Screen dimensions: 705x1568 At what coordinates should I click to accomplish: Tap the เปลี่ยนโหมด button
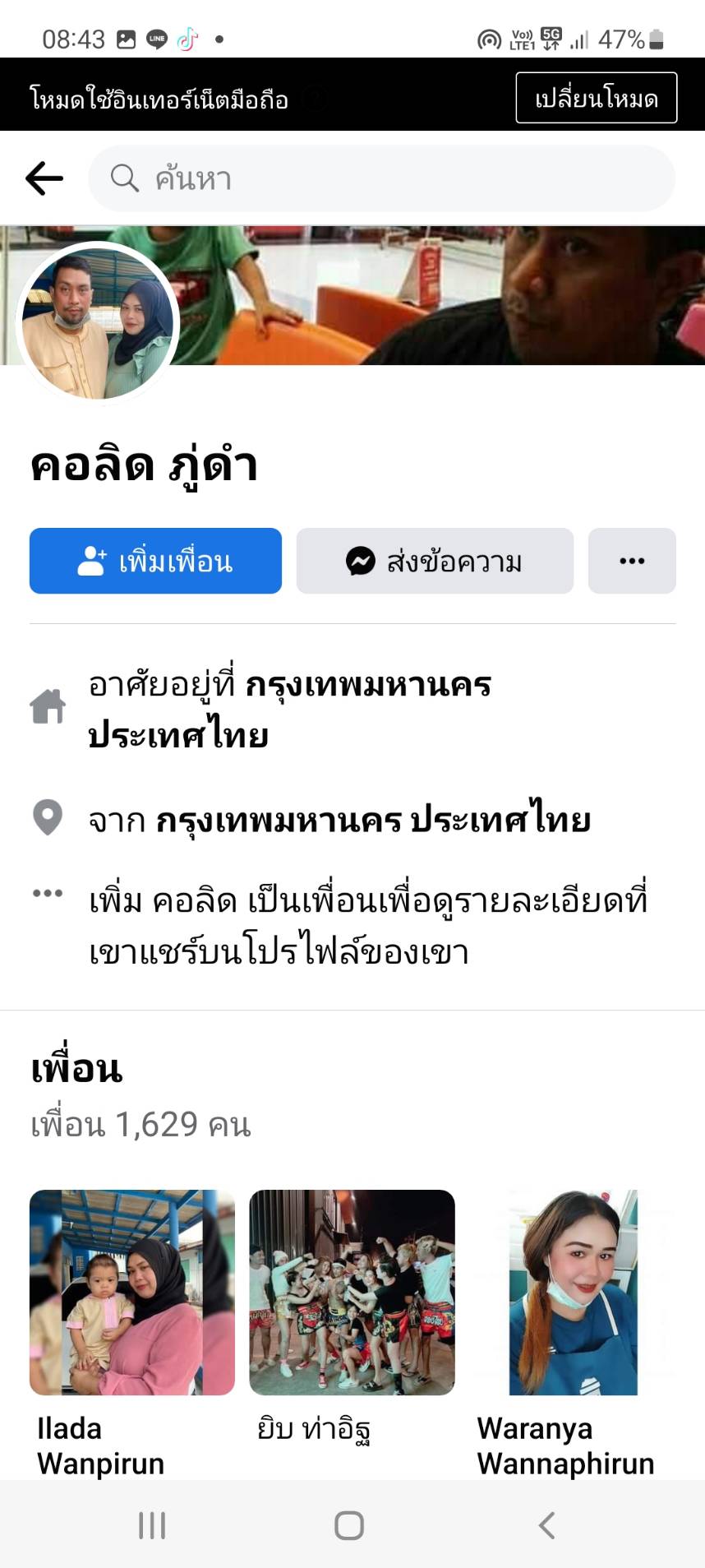tap(596, 98)
